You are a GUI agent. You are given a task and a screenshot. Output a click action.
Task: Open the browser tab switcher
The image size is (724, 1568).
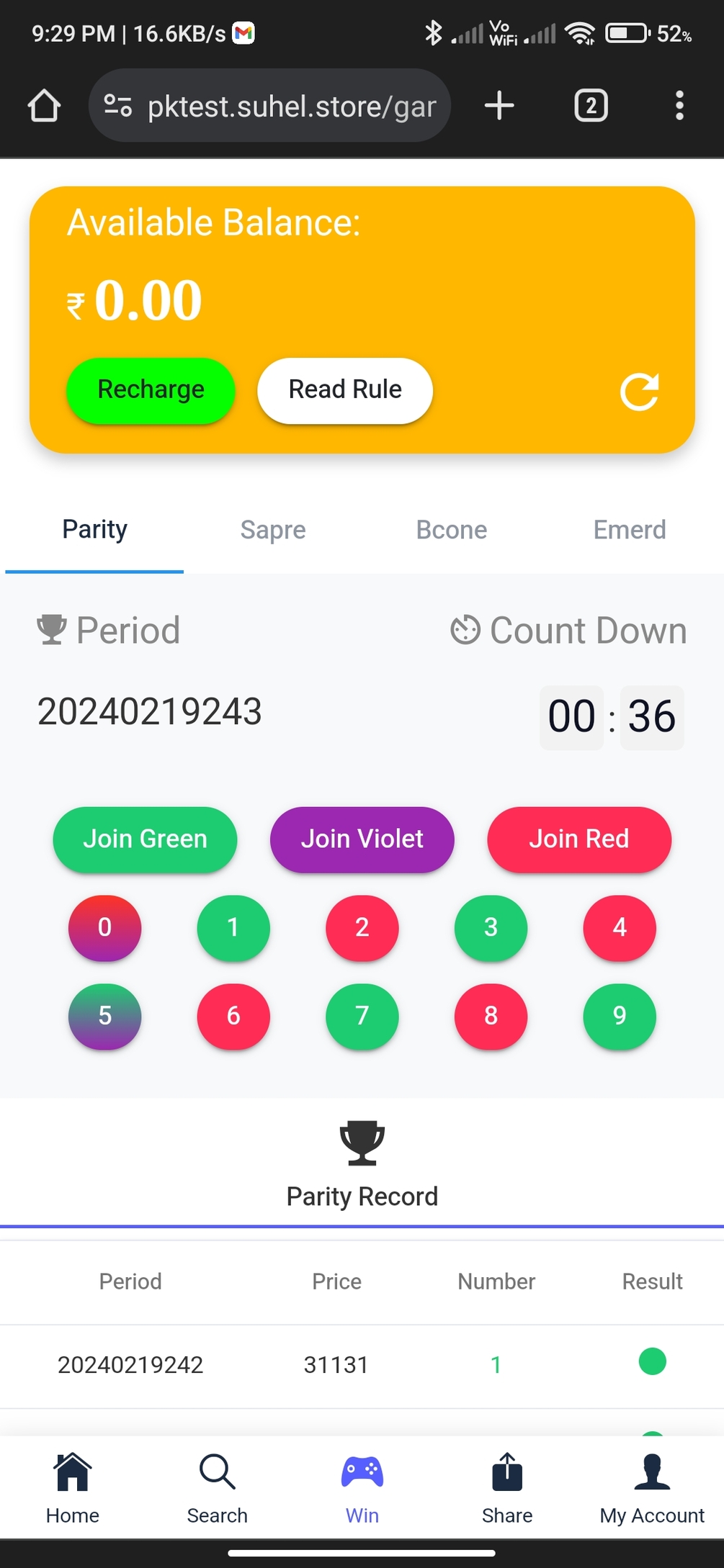pos(591,106)
